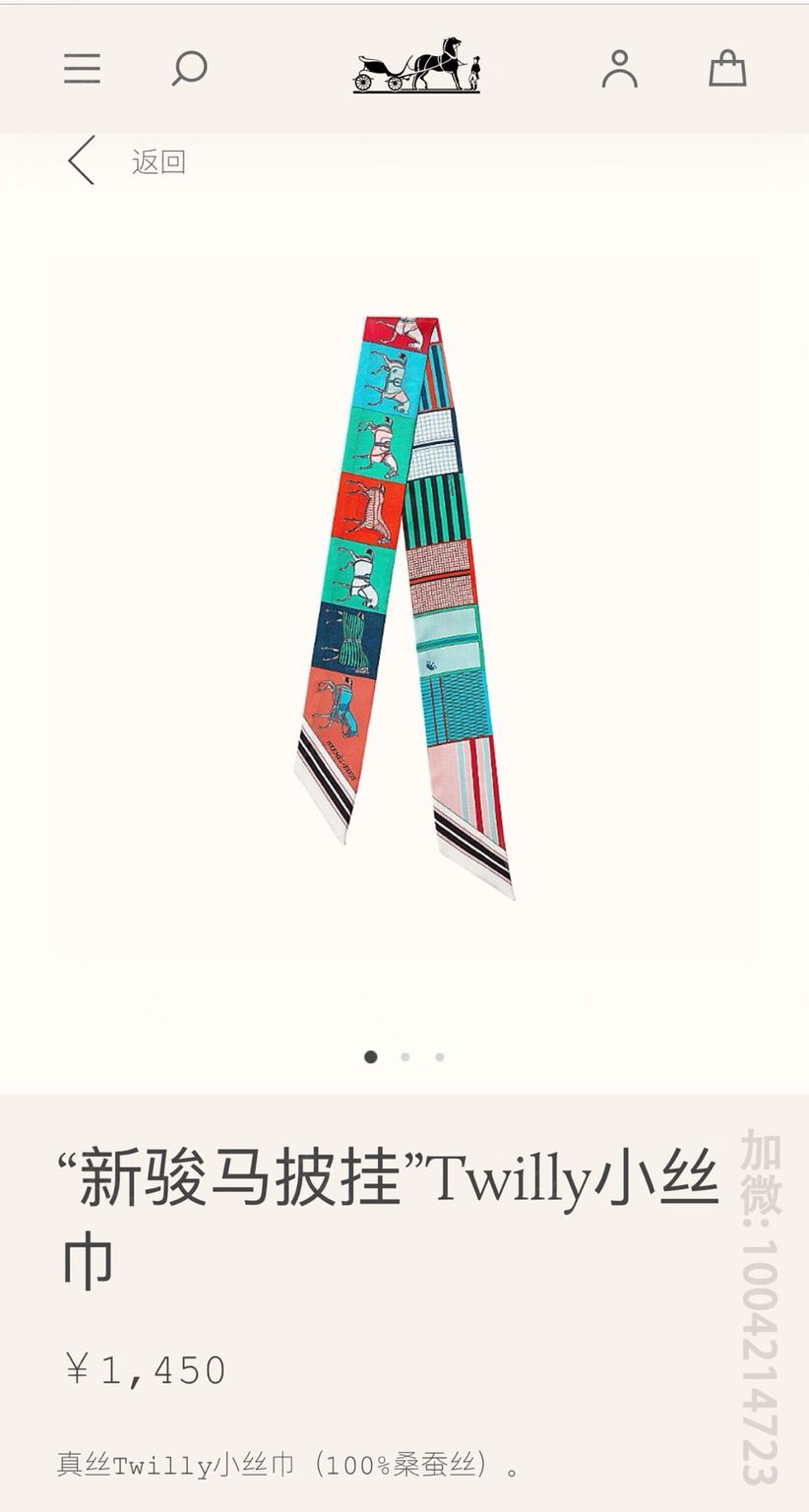The height and width of the screenshot is (1512, 809).
Task: Jump to the third product image dot
Action: [x=440, y=1057]
